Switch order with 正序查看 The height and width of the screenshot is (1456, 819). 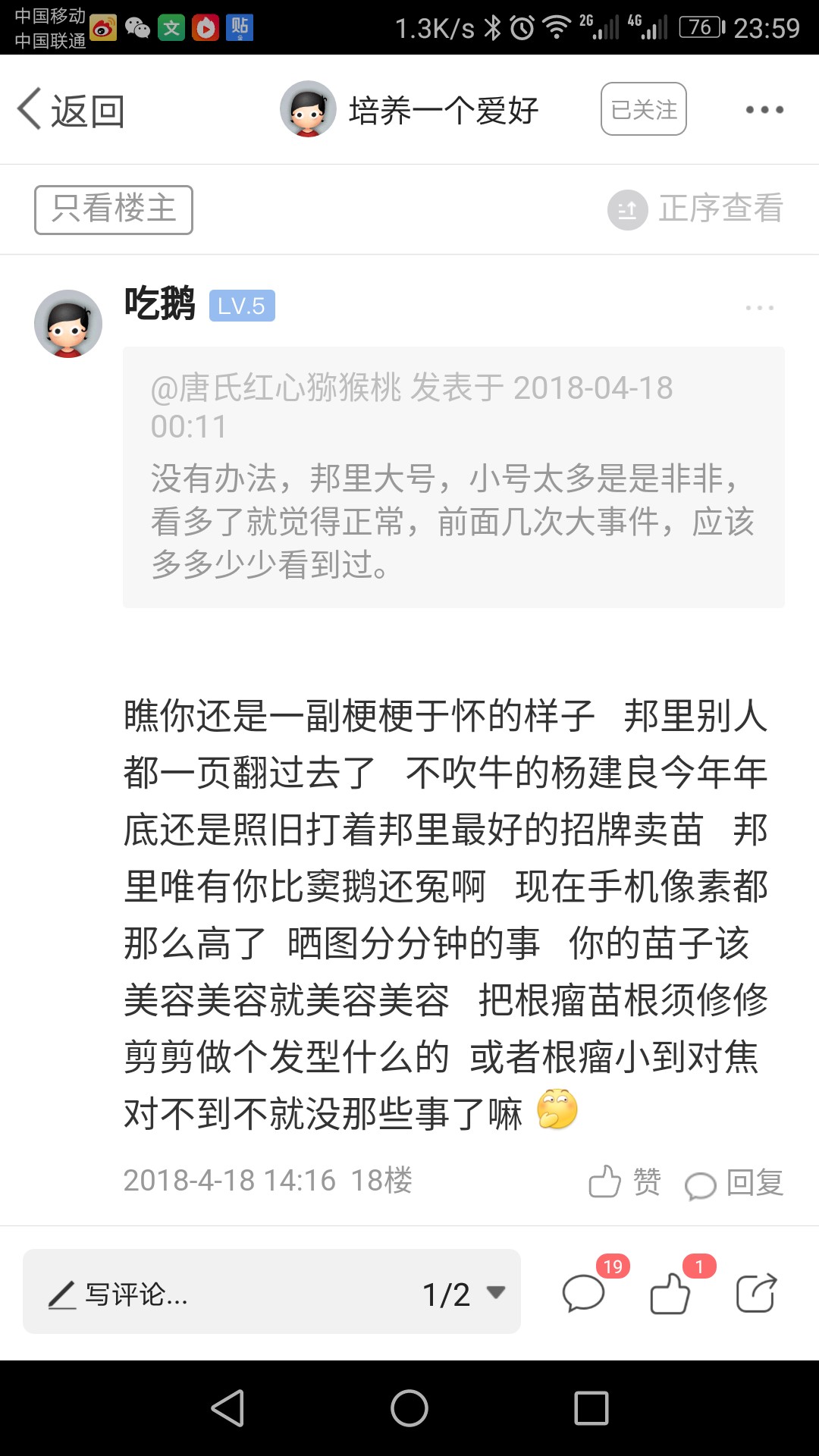[695, 209]
